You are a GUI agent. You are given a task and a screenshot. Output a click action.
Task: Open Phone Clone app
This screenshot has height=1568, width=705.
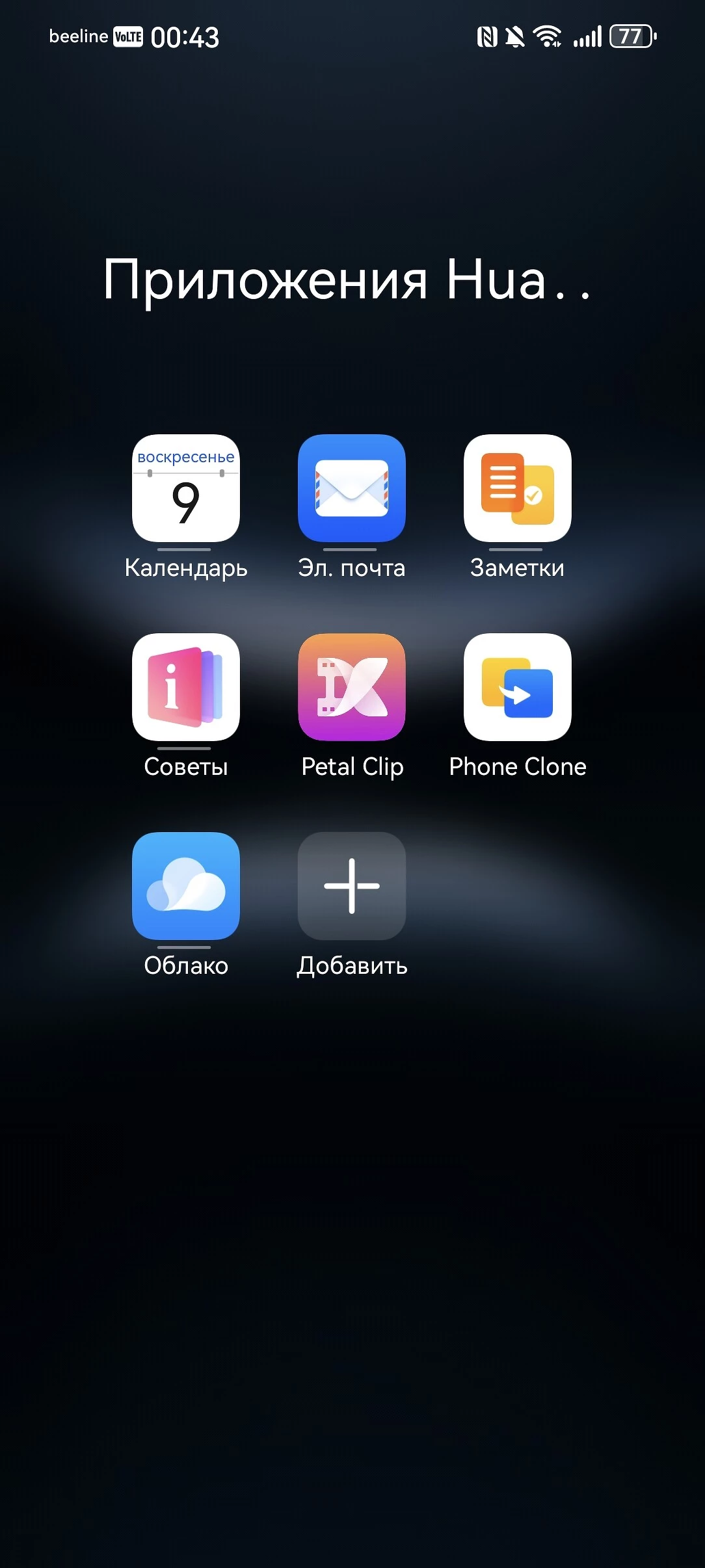coord(518,687)
